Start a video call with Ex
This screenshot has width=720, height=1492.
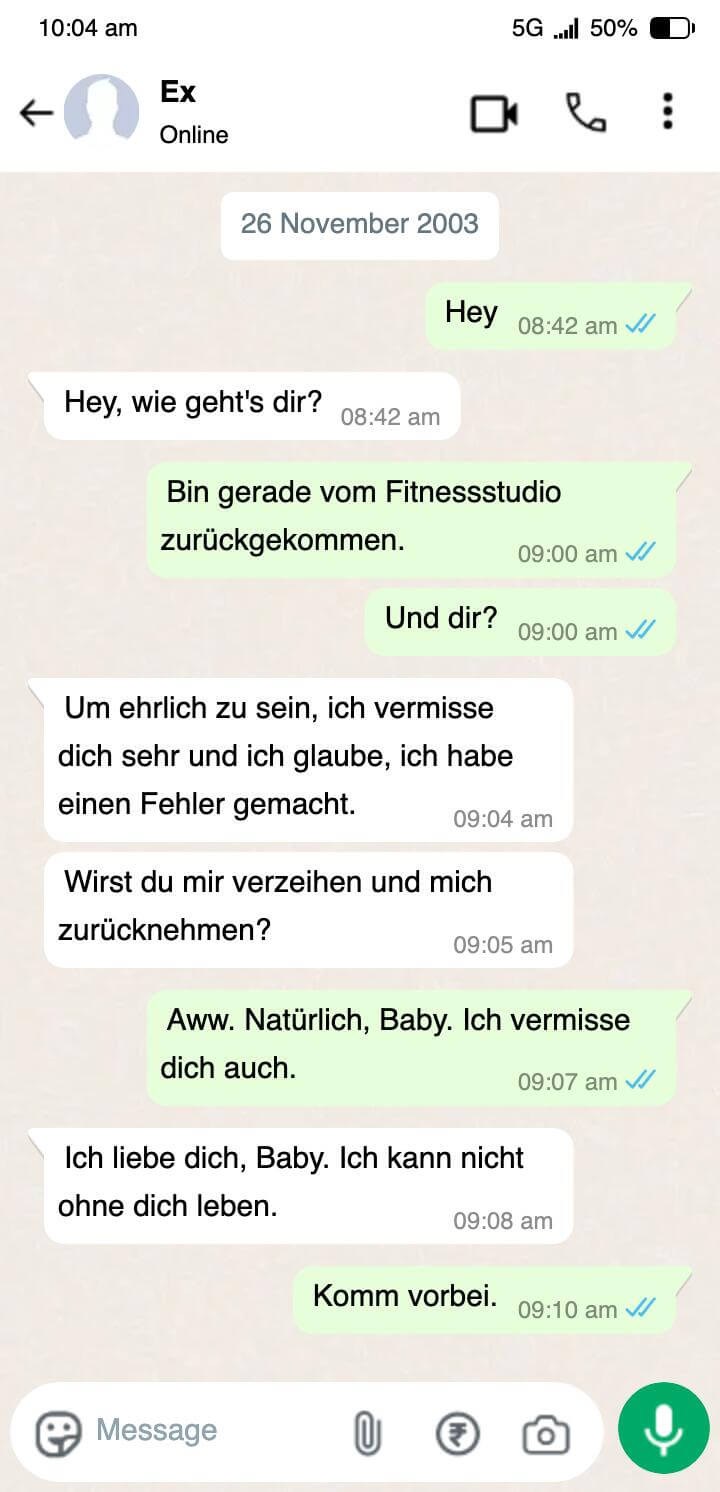494,113
